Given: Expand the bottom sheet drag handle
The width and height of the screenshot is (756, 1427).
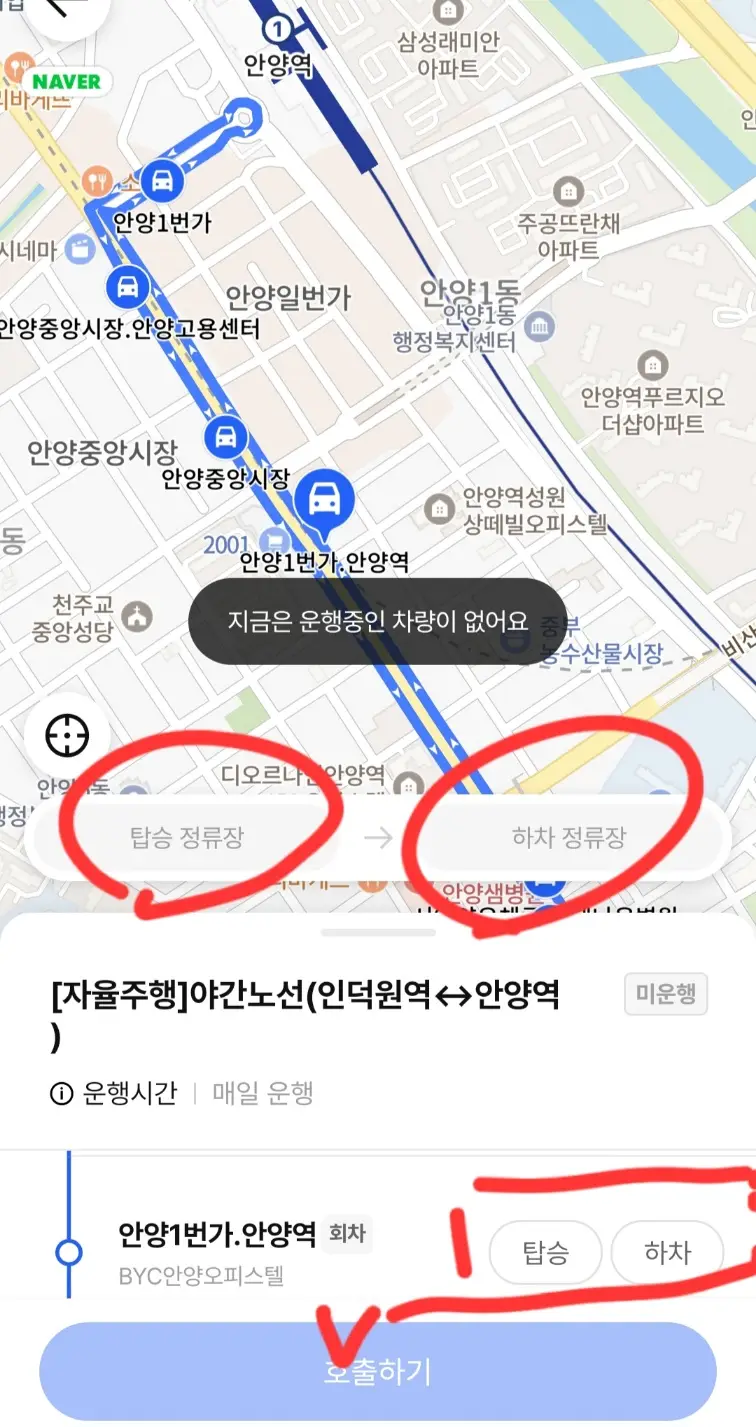Looking at the screenshot, I should point(378,932).
